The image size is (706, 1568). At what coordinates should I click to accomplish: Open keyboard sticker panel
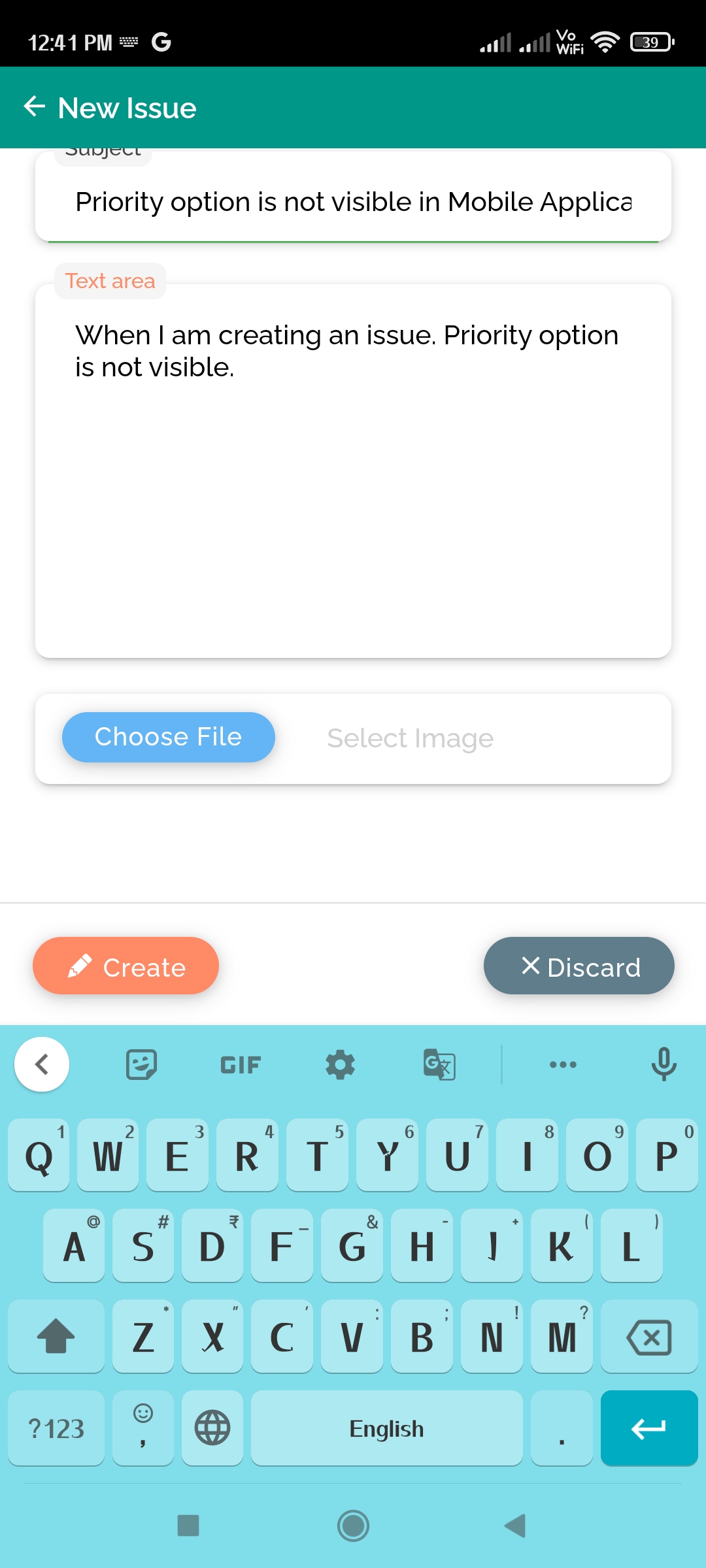click(141, 1065)
